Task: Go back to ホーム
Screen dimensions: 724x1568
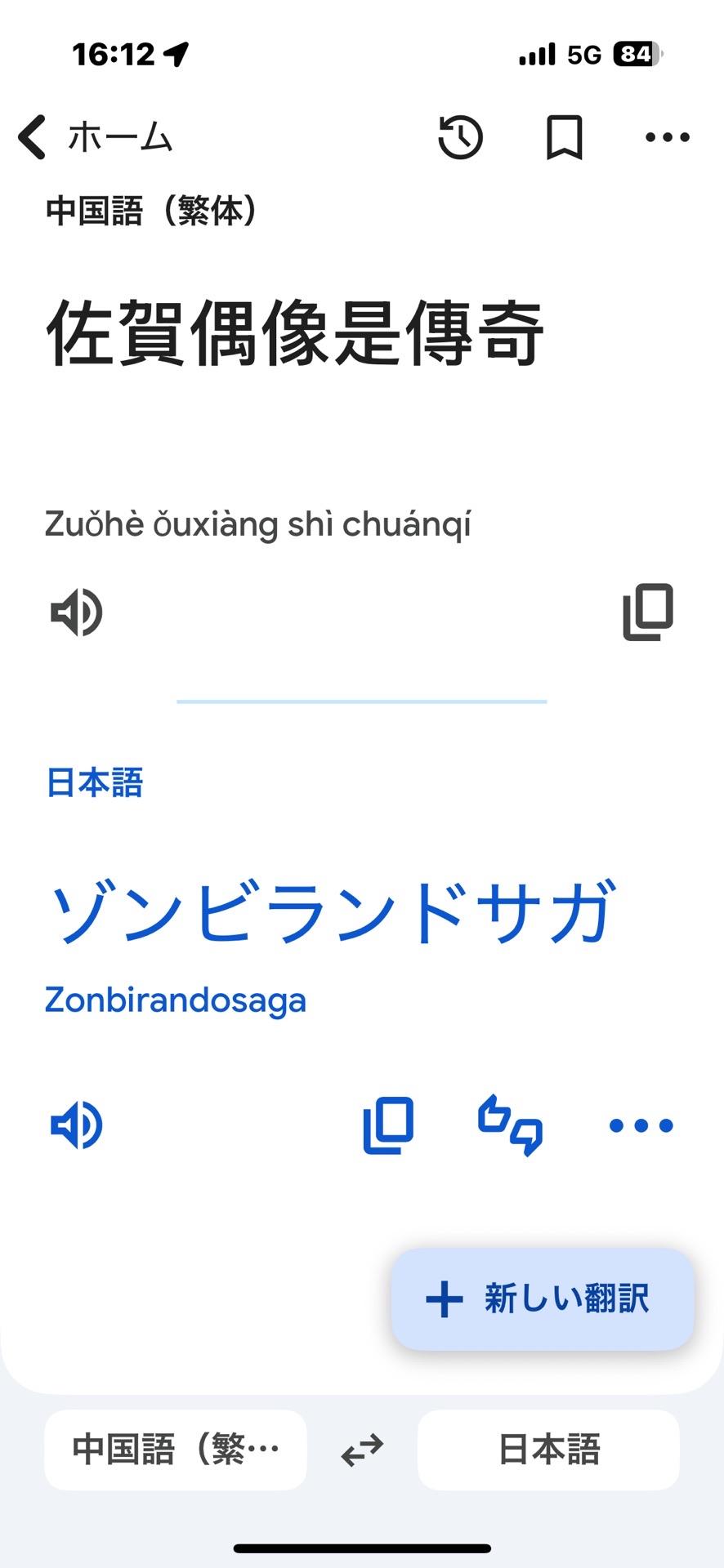Action: [x=94, y=137]
